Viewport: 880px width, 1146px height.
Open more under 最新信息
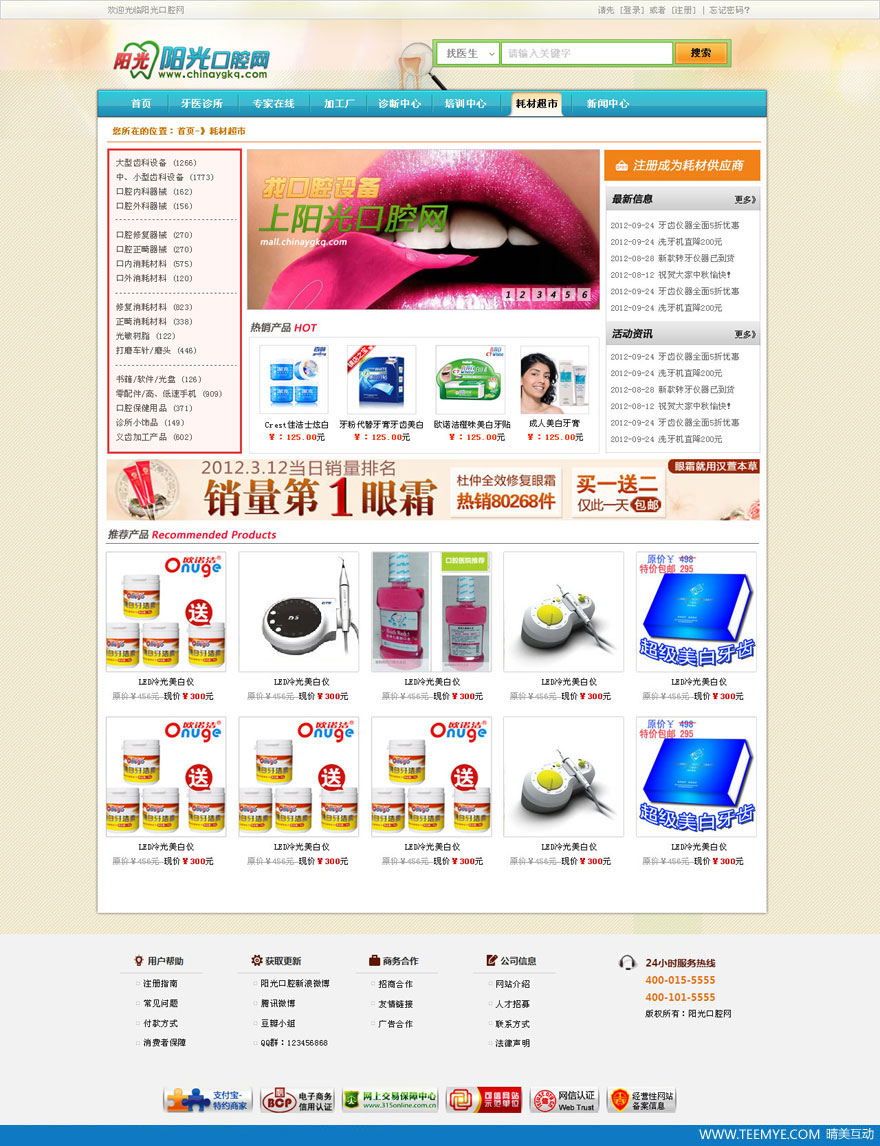[745, 199]
